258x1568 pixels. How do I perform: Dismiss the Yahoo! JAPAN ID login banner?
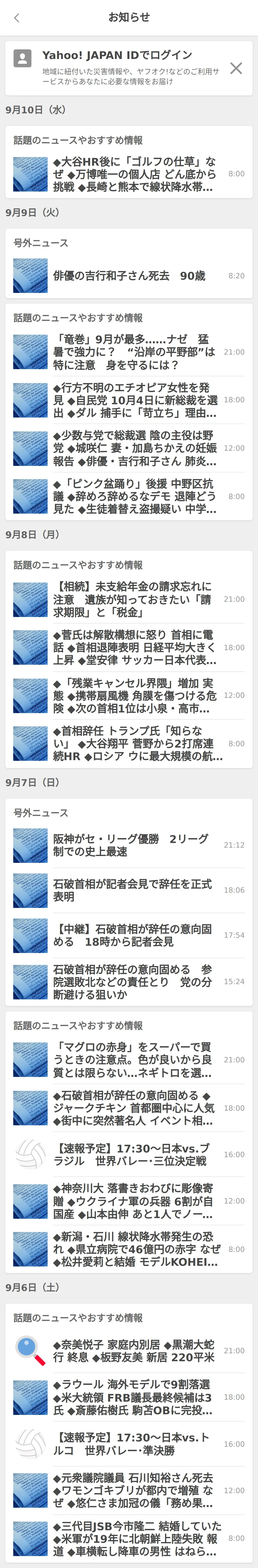(236, 68)
